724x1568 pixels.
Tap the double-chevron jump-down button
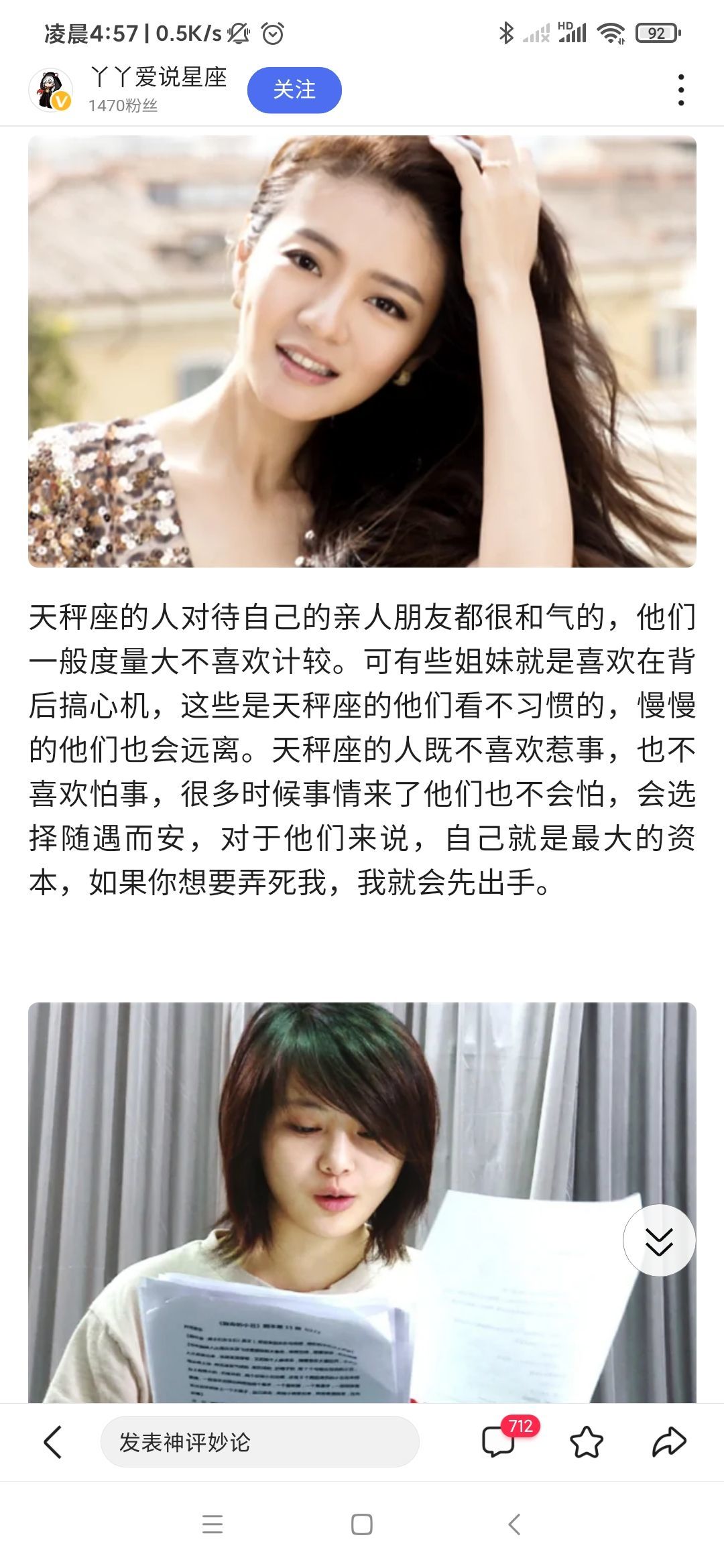(659, 1240)
